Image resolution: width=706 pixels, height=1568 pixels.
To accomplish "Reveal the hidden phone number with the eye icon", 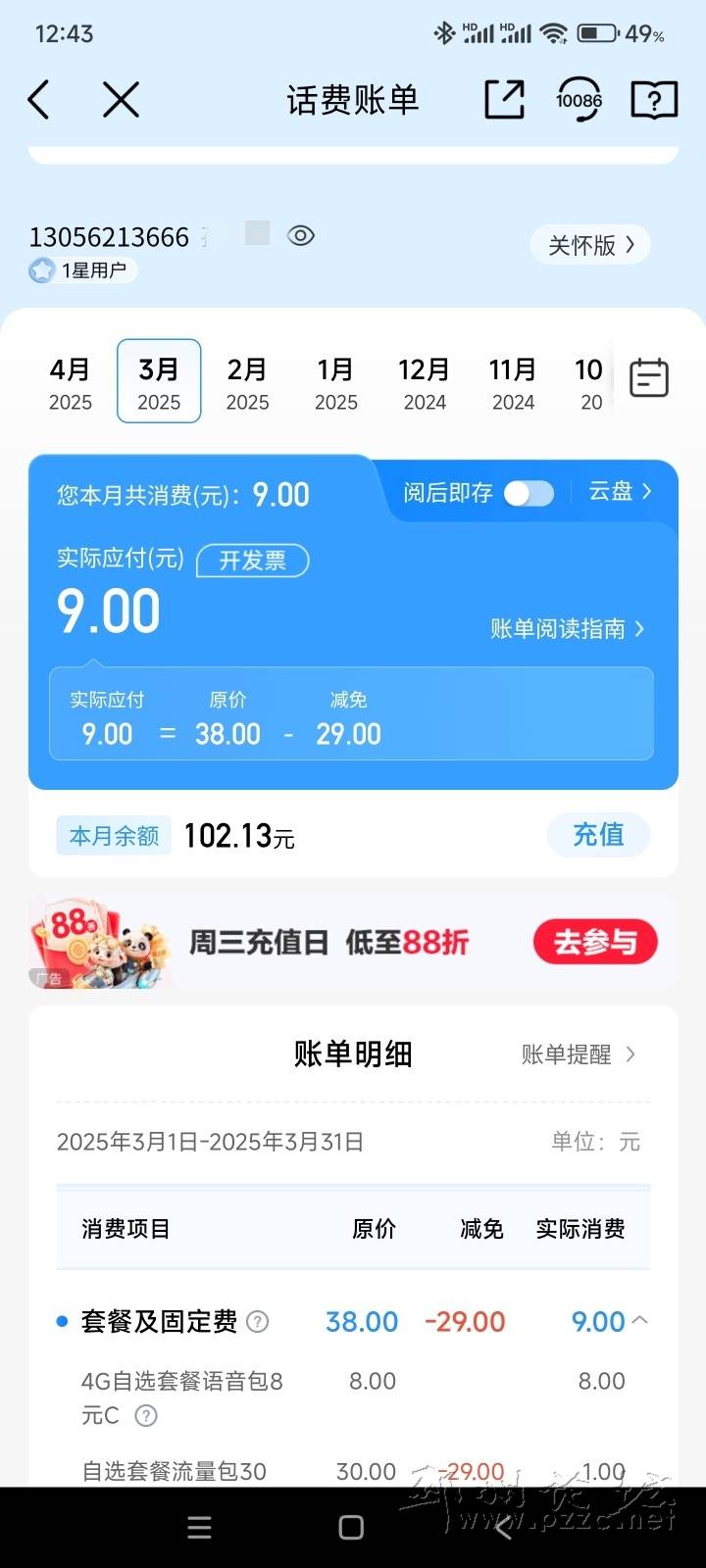I will pos(301,235).
